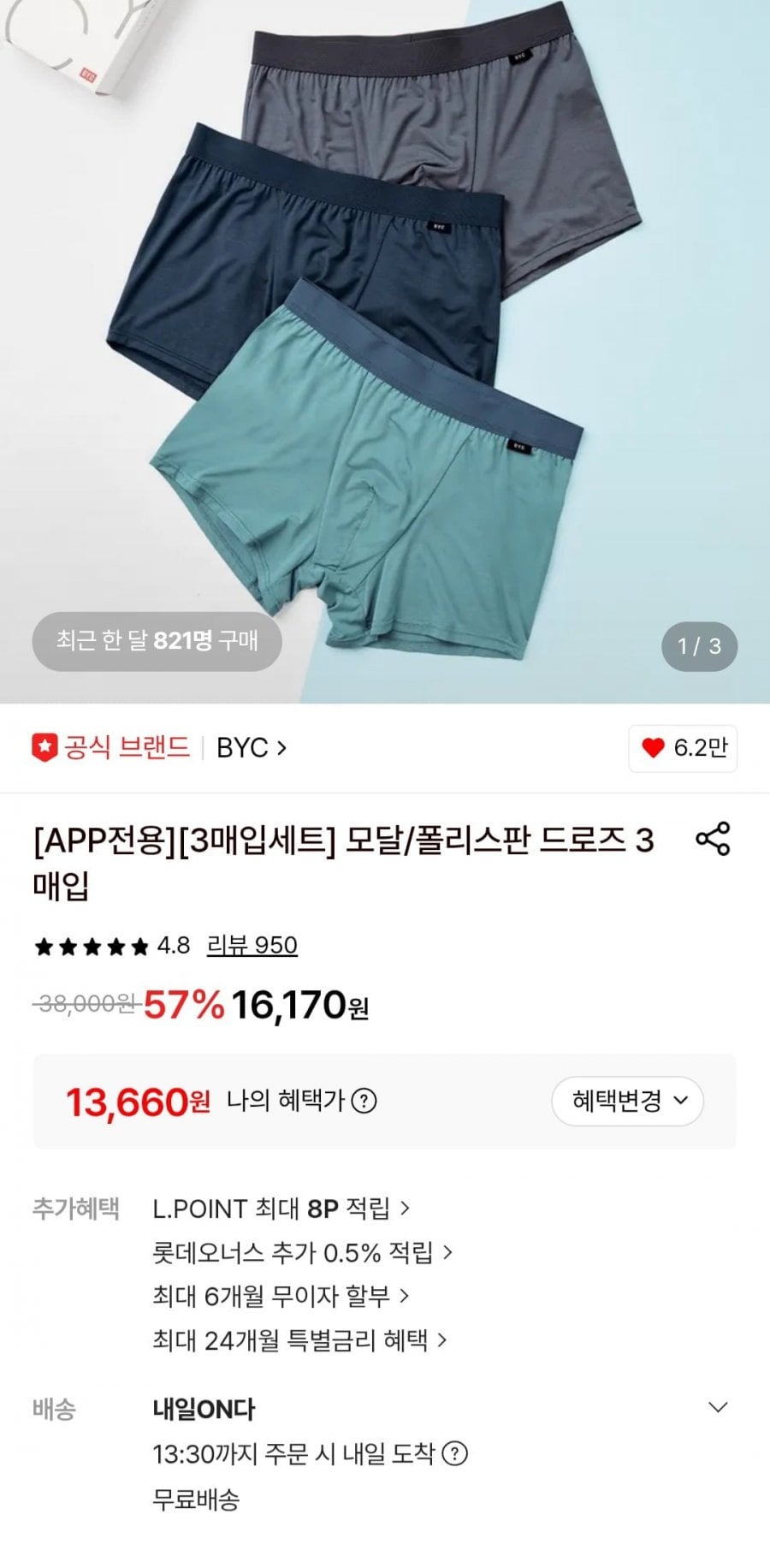Open the 리뷰 950 reviews link
Viewport: 770px width, 1568px height.
pyautogui.click(x=252, y=946)
